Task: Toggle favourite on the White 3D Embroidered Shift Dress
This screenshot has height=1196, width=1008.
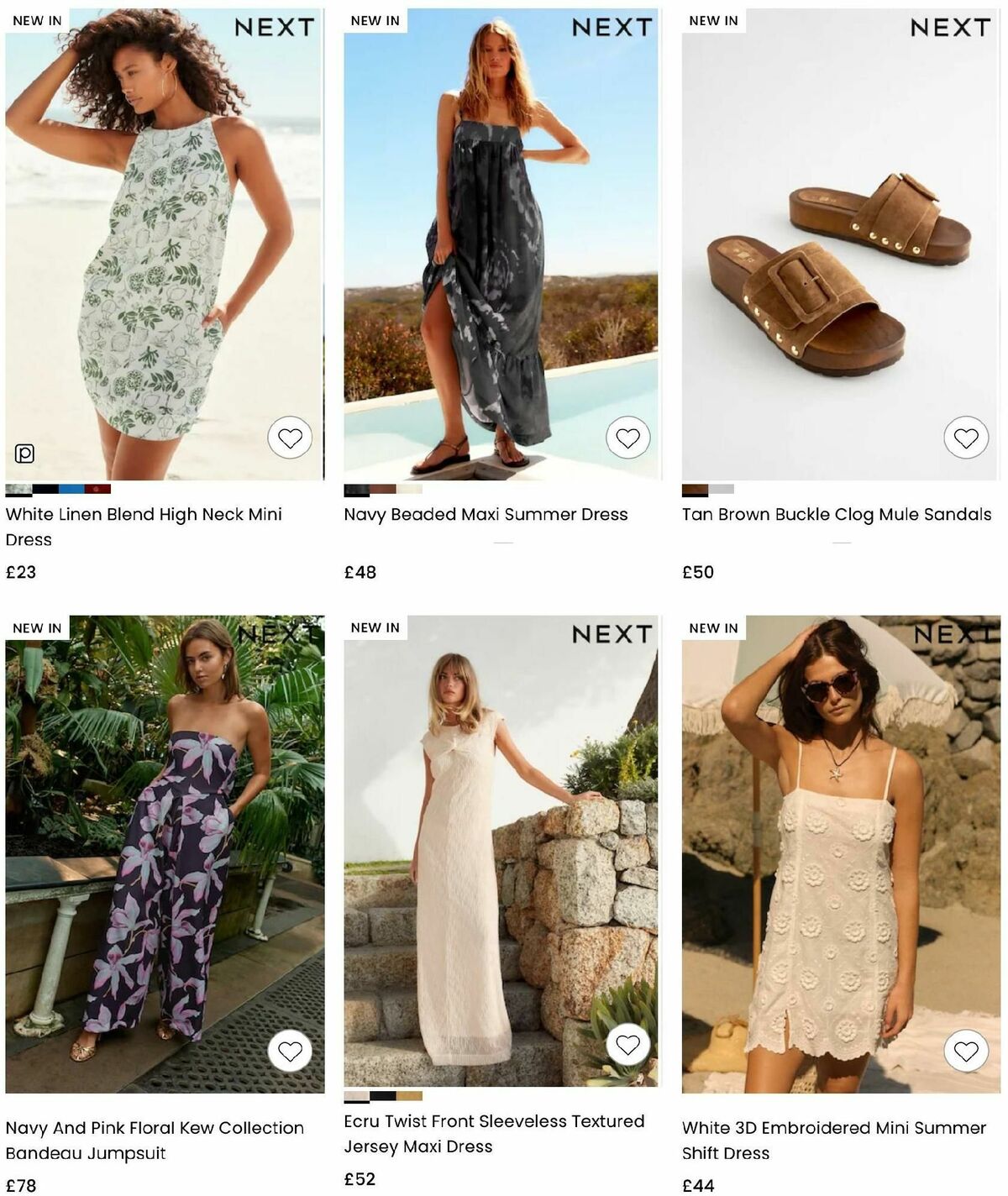Action: [x=968, y=1049]
